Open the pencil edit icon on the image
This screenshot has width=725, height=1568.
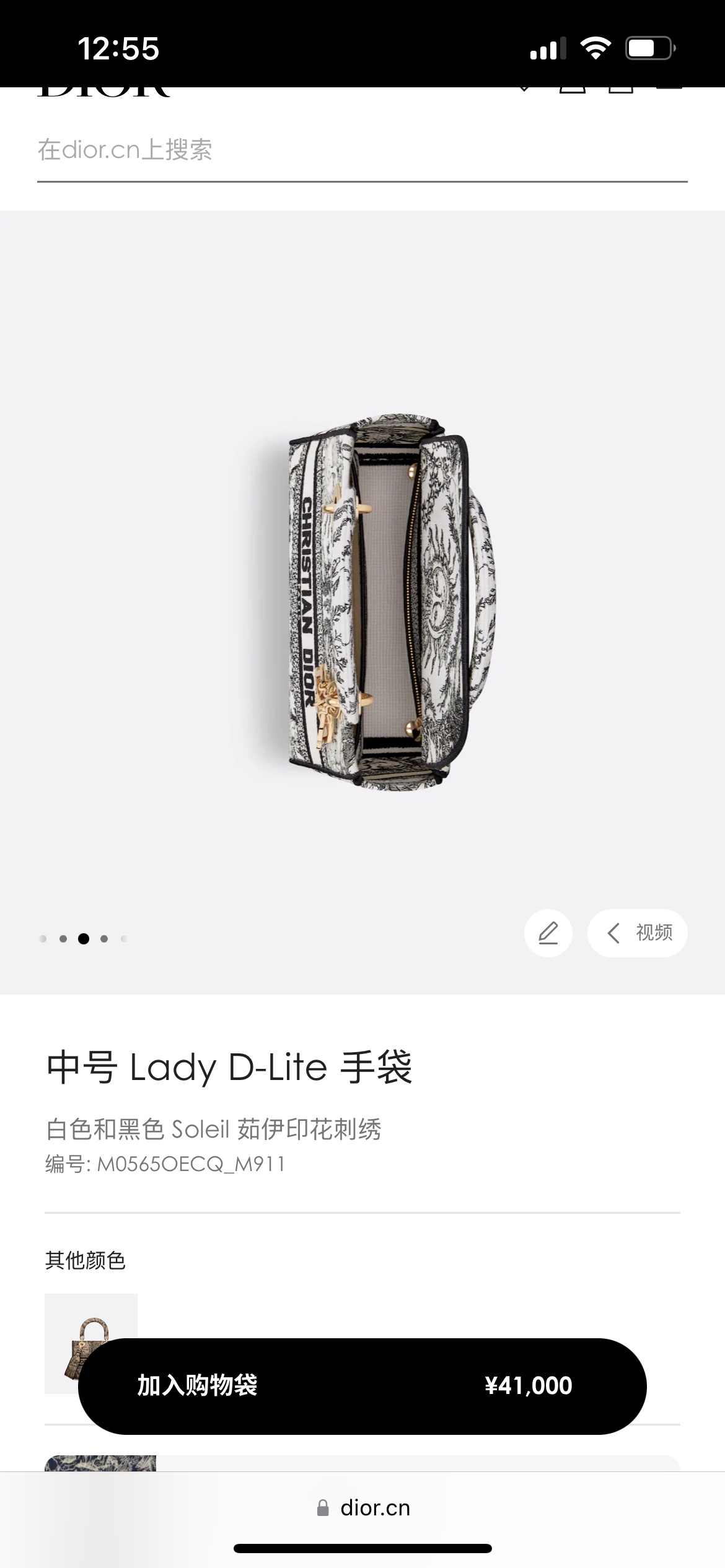[548, 933]
